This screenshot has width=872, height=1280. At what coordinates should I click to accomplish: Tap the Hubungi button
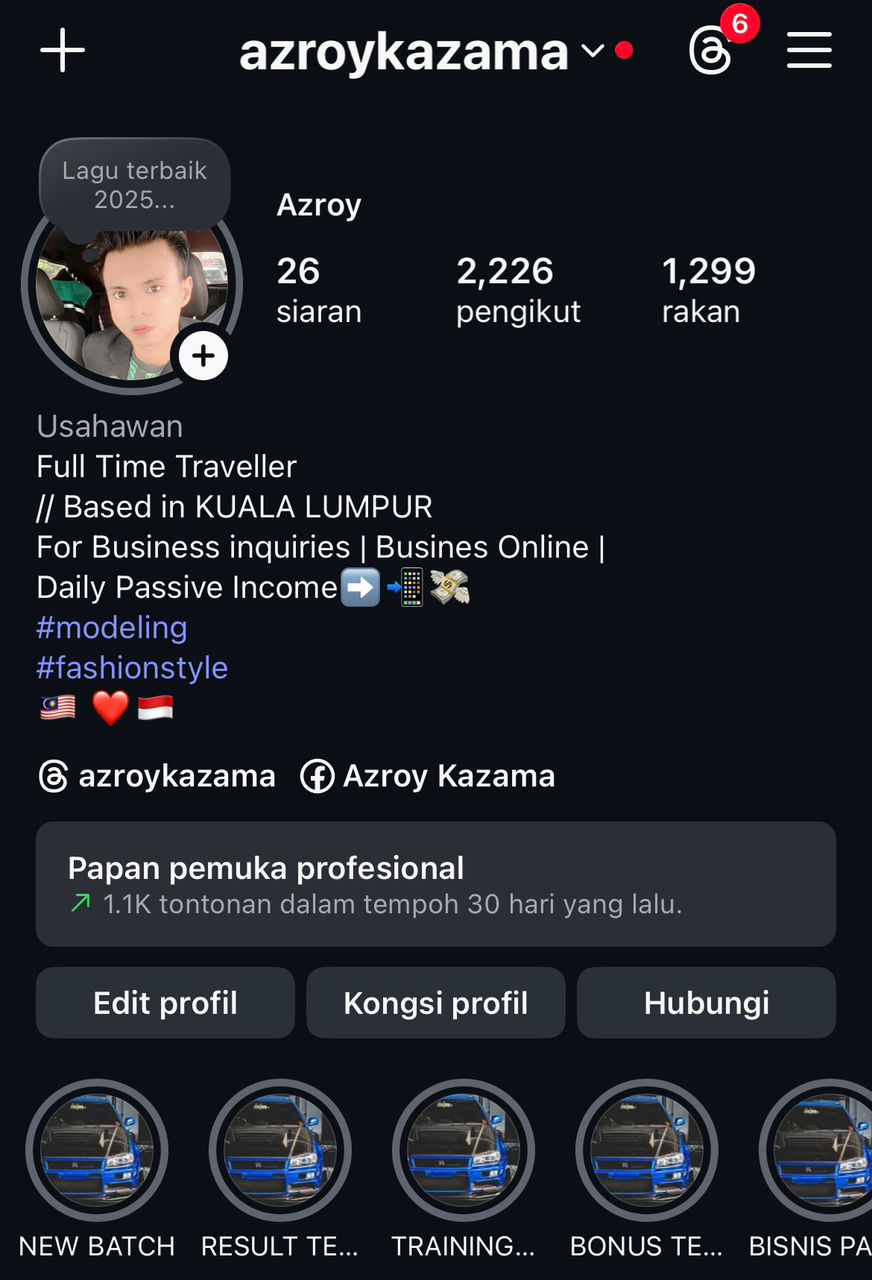pyautogui.click(x=706, y=1003)
